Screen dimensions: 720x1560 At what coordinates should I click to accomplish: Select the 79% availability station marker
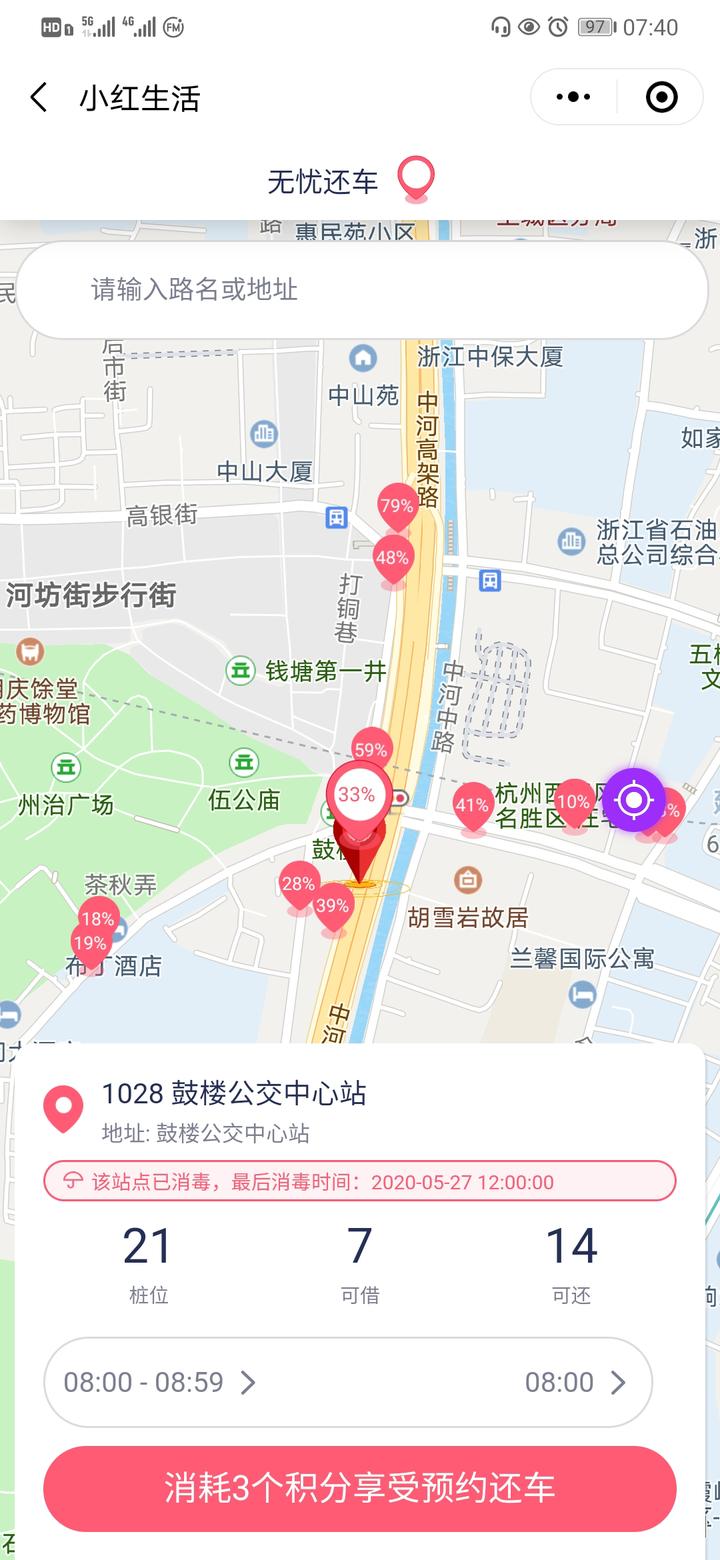397,506
